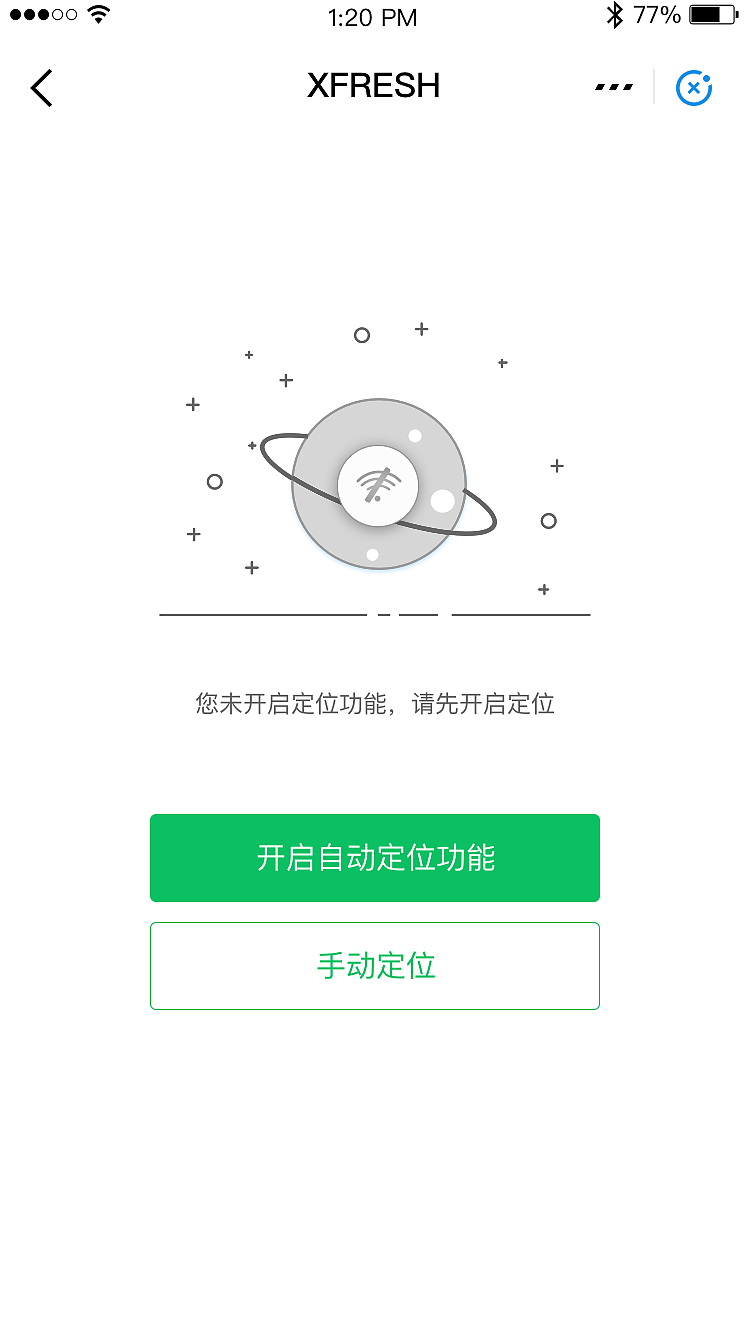Open the more options (···) menu

pyautogui.click(x=614, y=86)
